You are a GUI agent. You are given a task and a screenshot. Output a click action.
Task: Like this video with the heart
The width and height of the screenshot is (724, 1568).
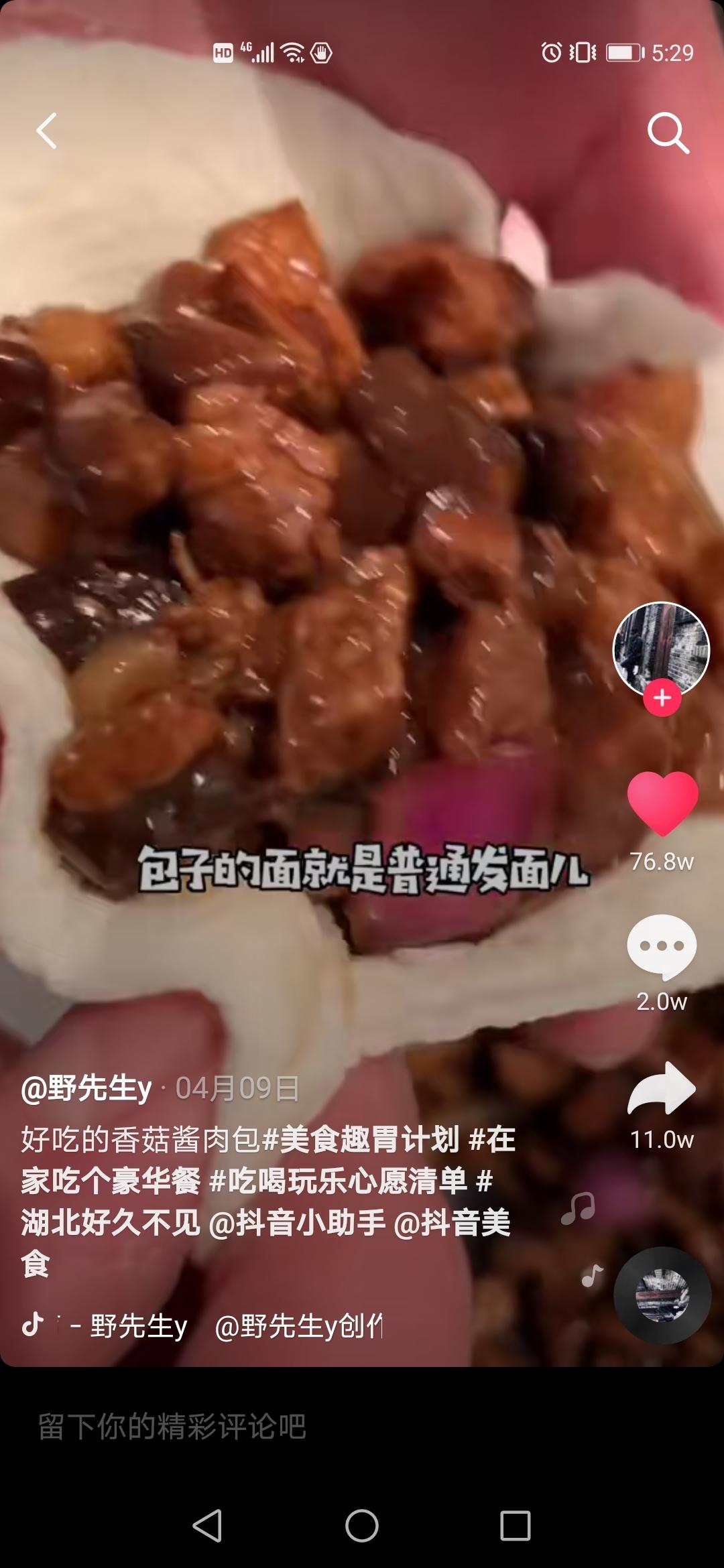(x=662, y=803)
